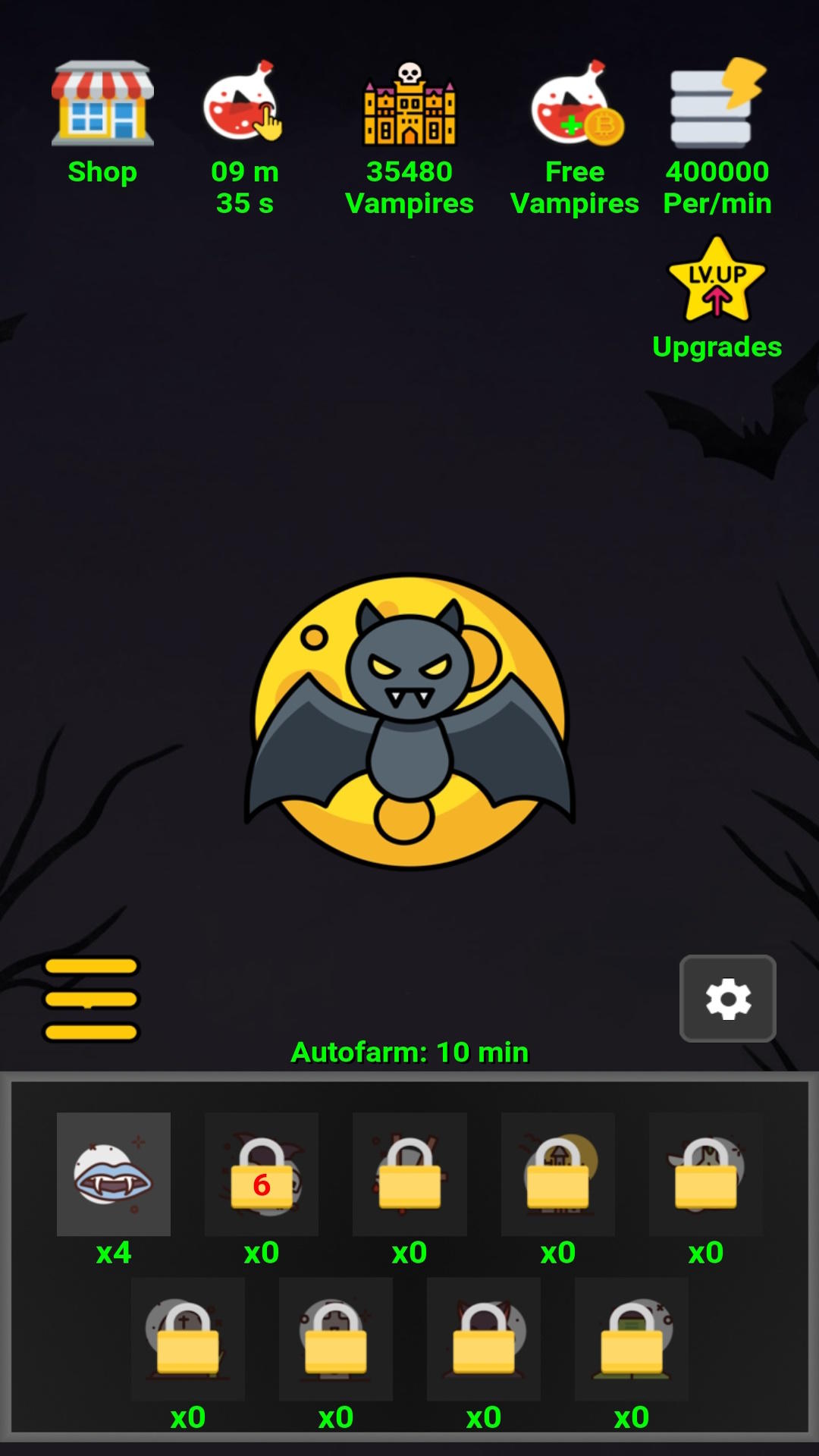Open the Shop
819x1456 pixels.
pyautogui.click(x=102, y=104)
